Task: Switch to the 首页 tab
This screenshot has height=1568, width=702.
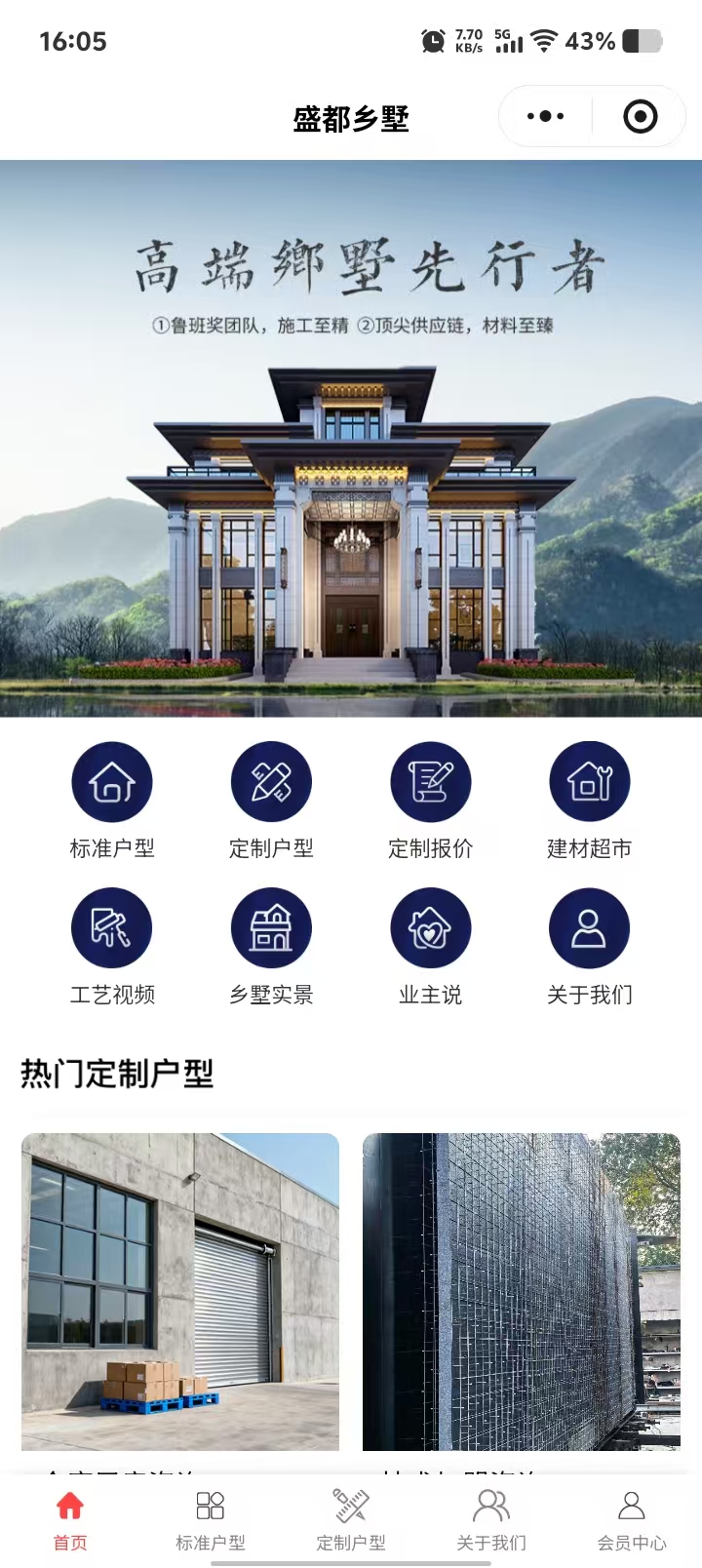Action: tap(70, 1519)
